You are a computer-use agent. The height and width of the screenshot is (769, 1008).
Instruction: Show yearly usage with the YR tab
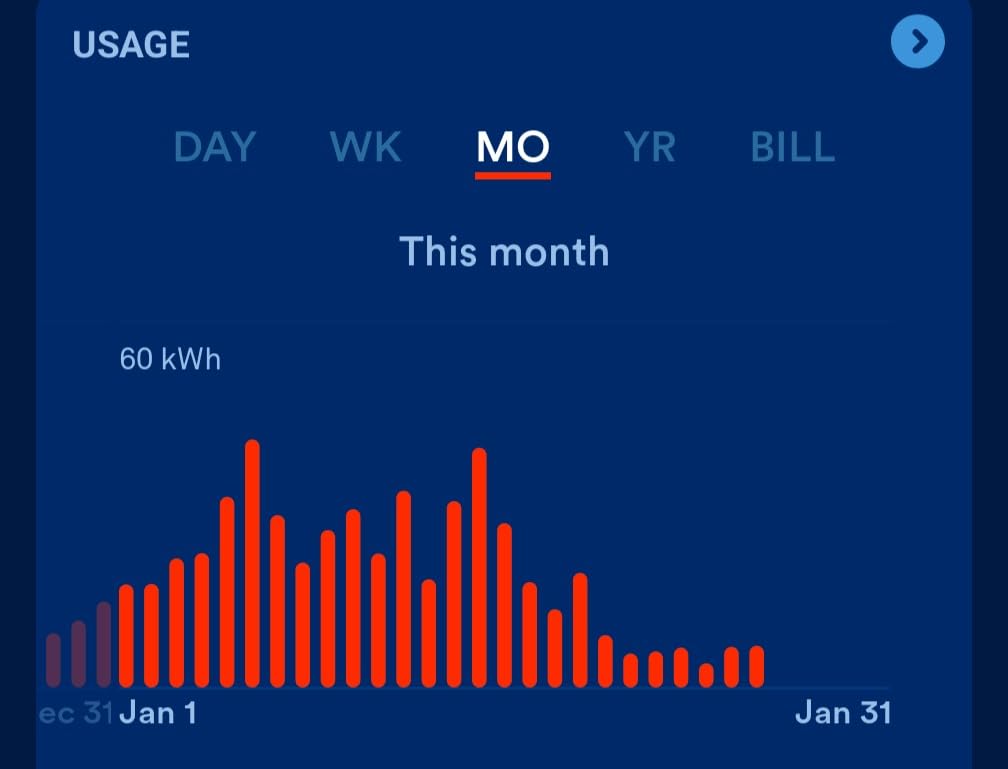coord(650,148)
